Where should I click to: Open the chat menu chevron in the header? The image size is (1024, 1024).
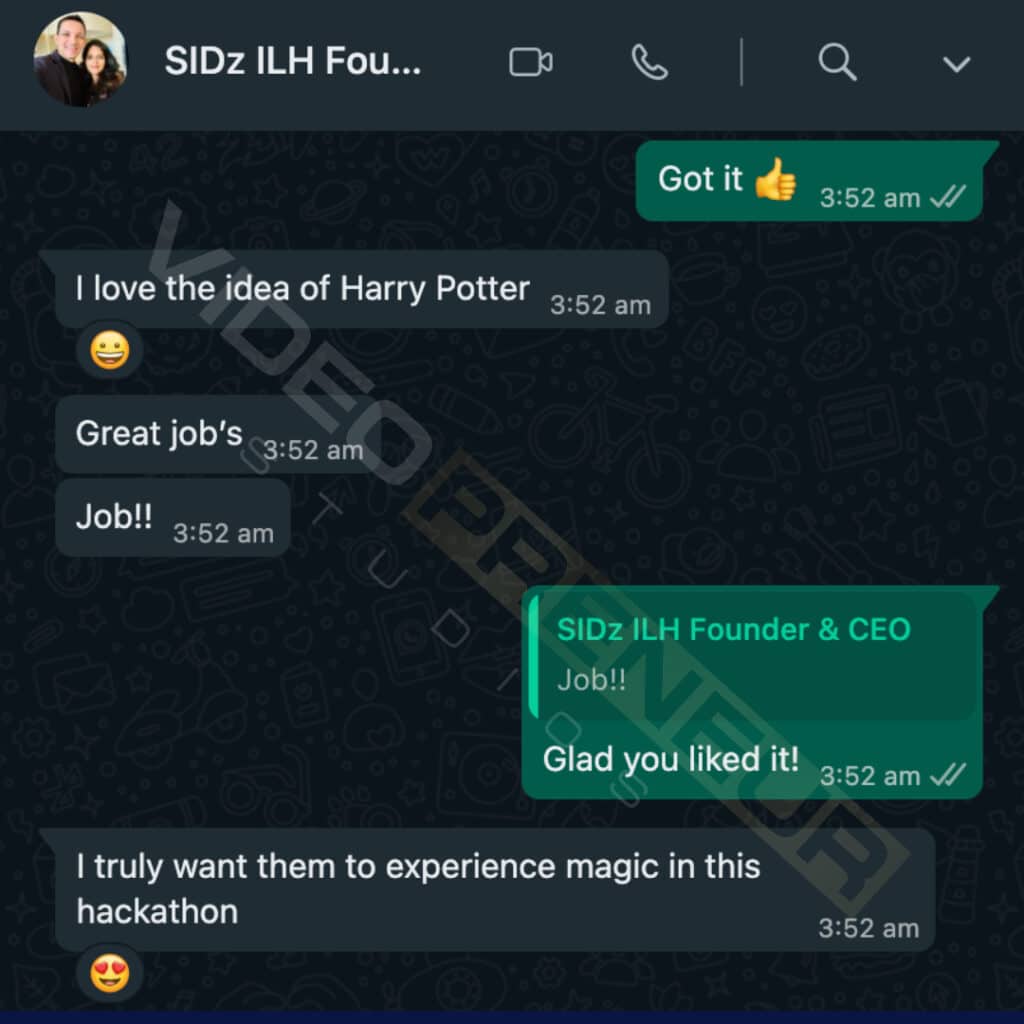point(956,64)
